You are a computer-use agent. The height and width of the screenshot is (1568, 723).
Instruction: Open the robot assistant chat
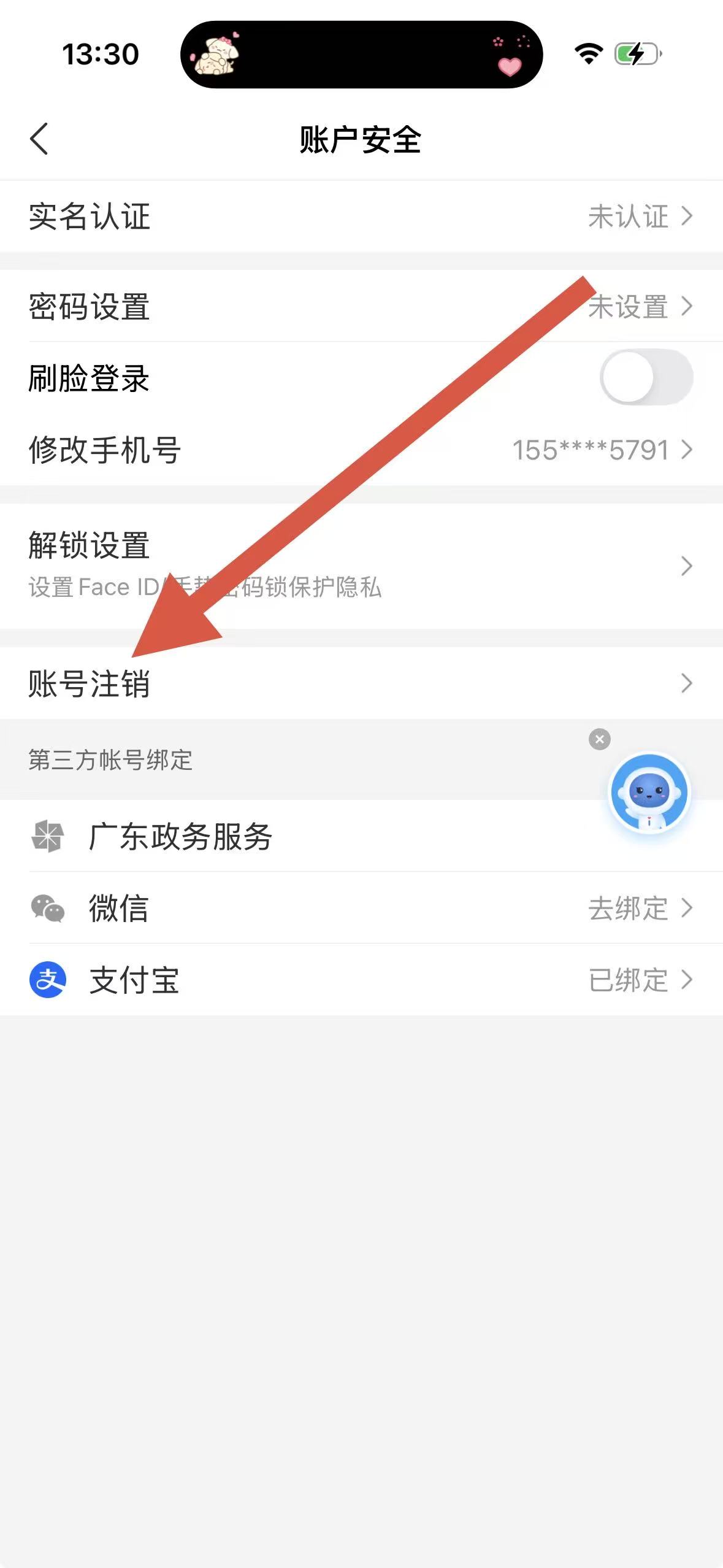pos(649,793)
